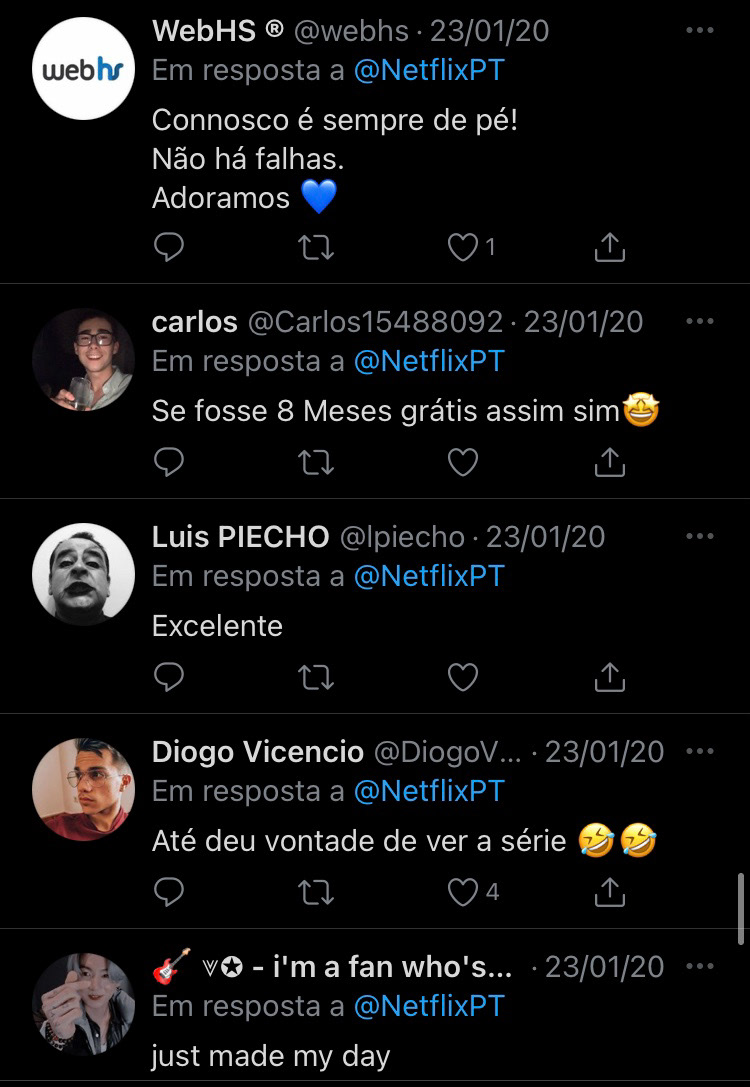The width and height of the screenshot is (750, 1087).
Task: Share carlos's tweet
Action: (x=609, y=462)
